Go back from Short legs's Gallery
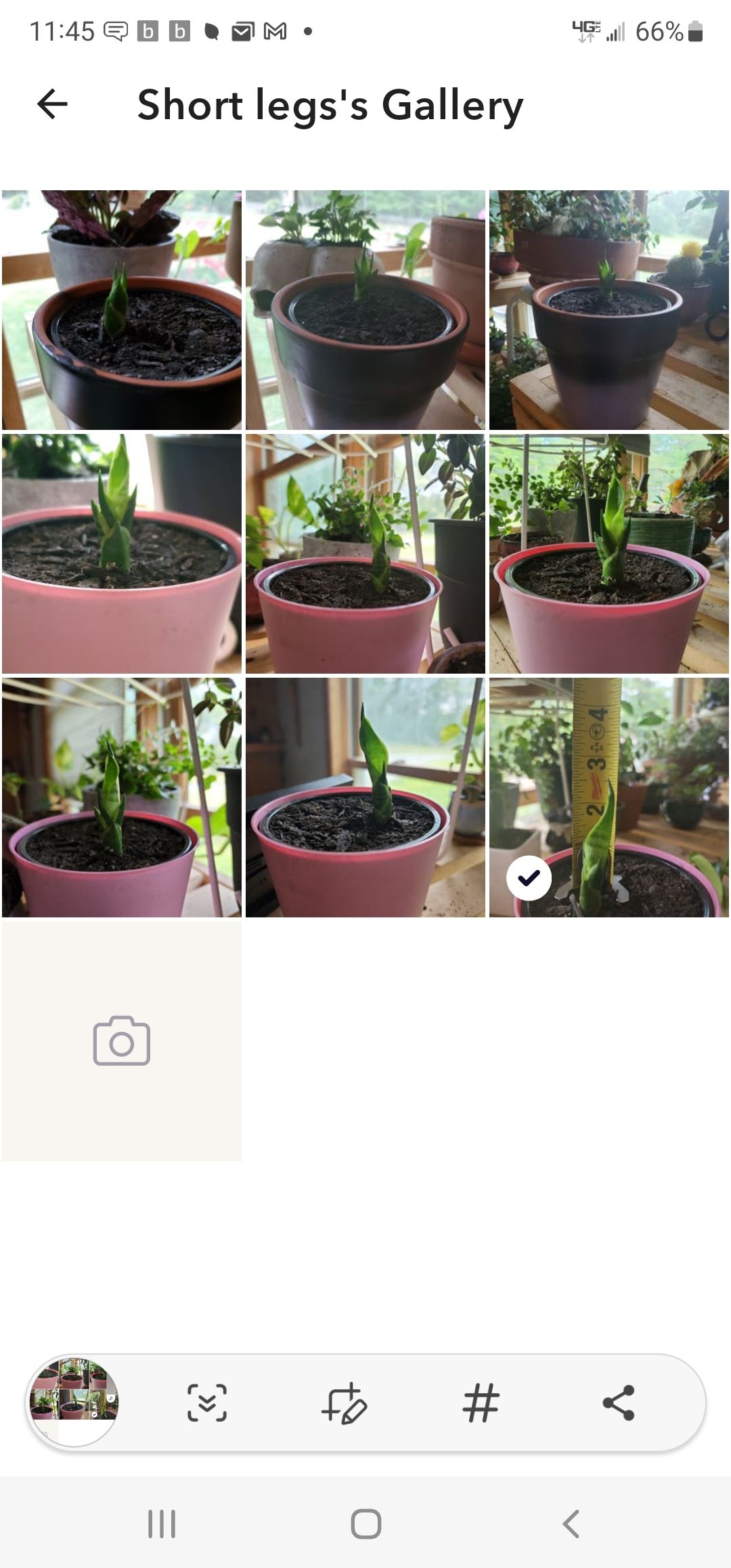Viewport: 731px width, 1568px height. tap(52, 104)
